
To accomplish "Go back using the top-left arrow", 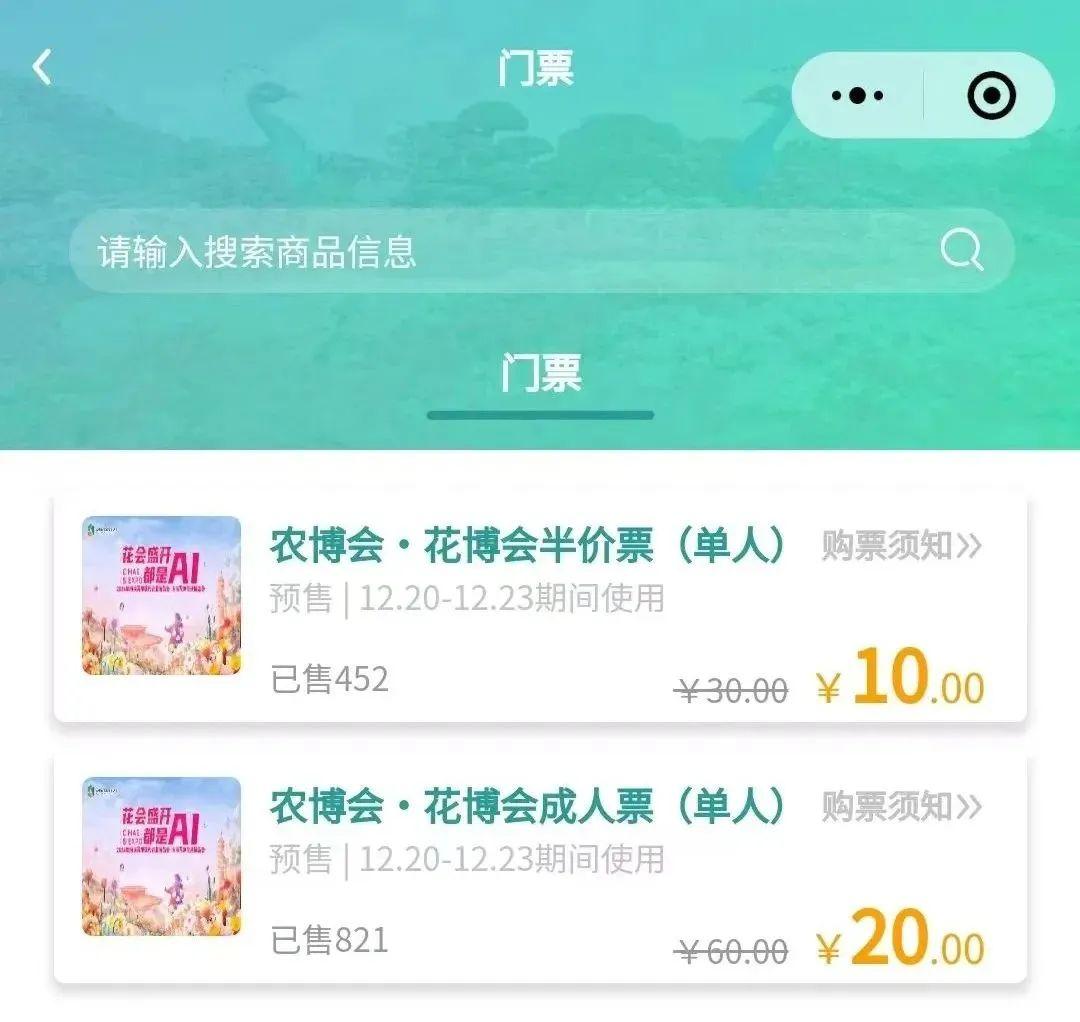I will coord(42,68).
